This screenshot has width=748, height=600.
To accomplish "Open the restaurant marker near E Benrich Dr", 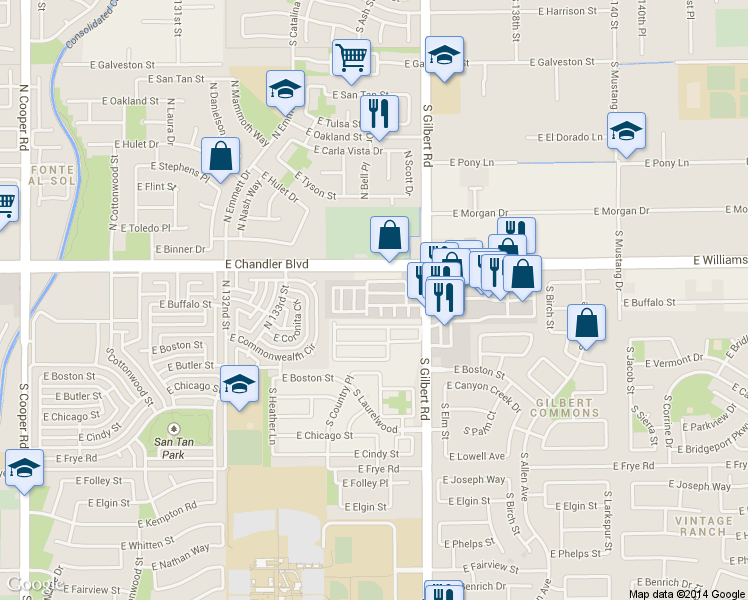I will click(441, 592).
